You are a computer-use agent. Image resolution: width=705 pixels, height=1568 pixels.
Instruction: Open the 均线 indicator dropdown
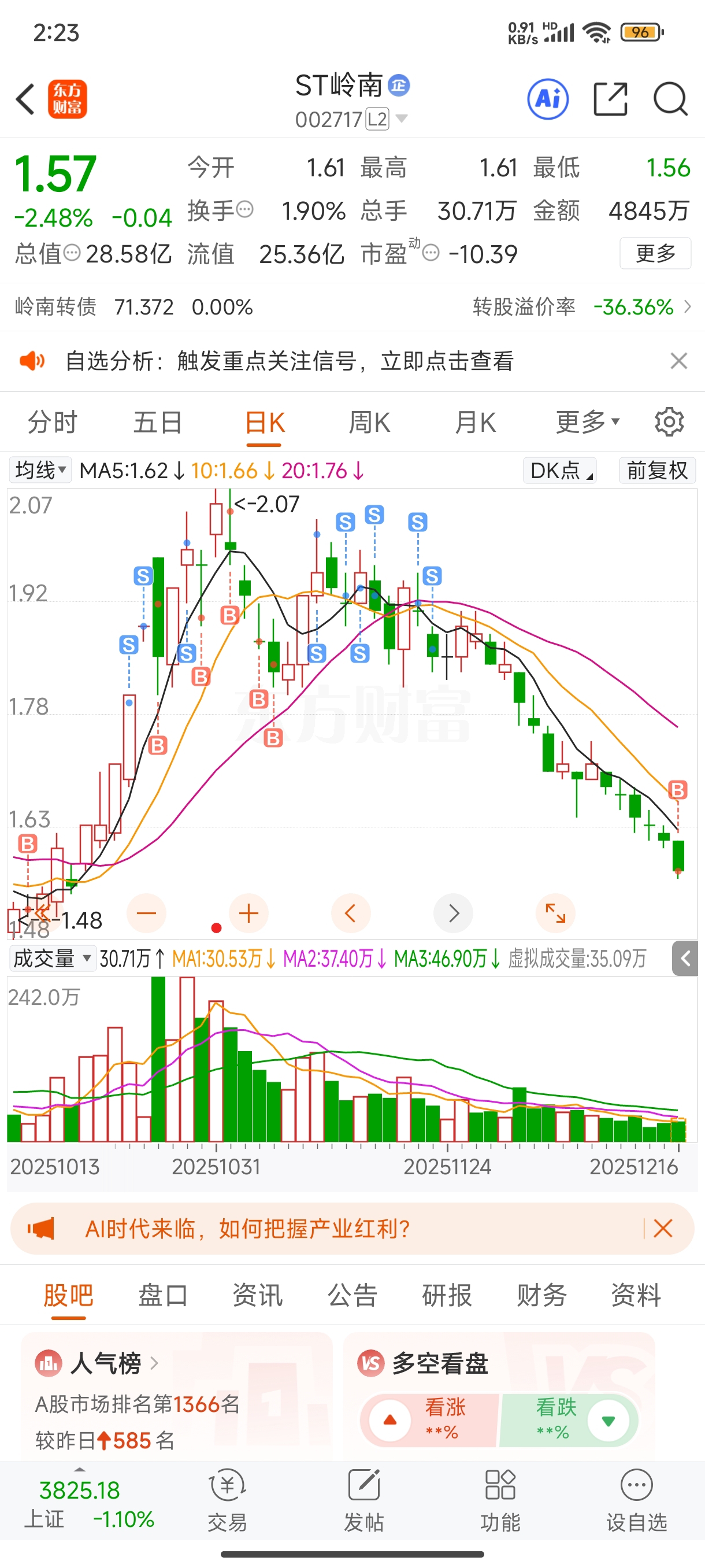coord(40,471)
